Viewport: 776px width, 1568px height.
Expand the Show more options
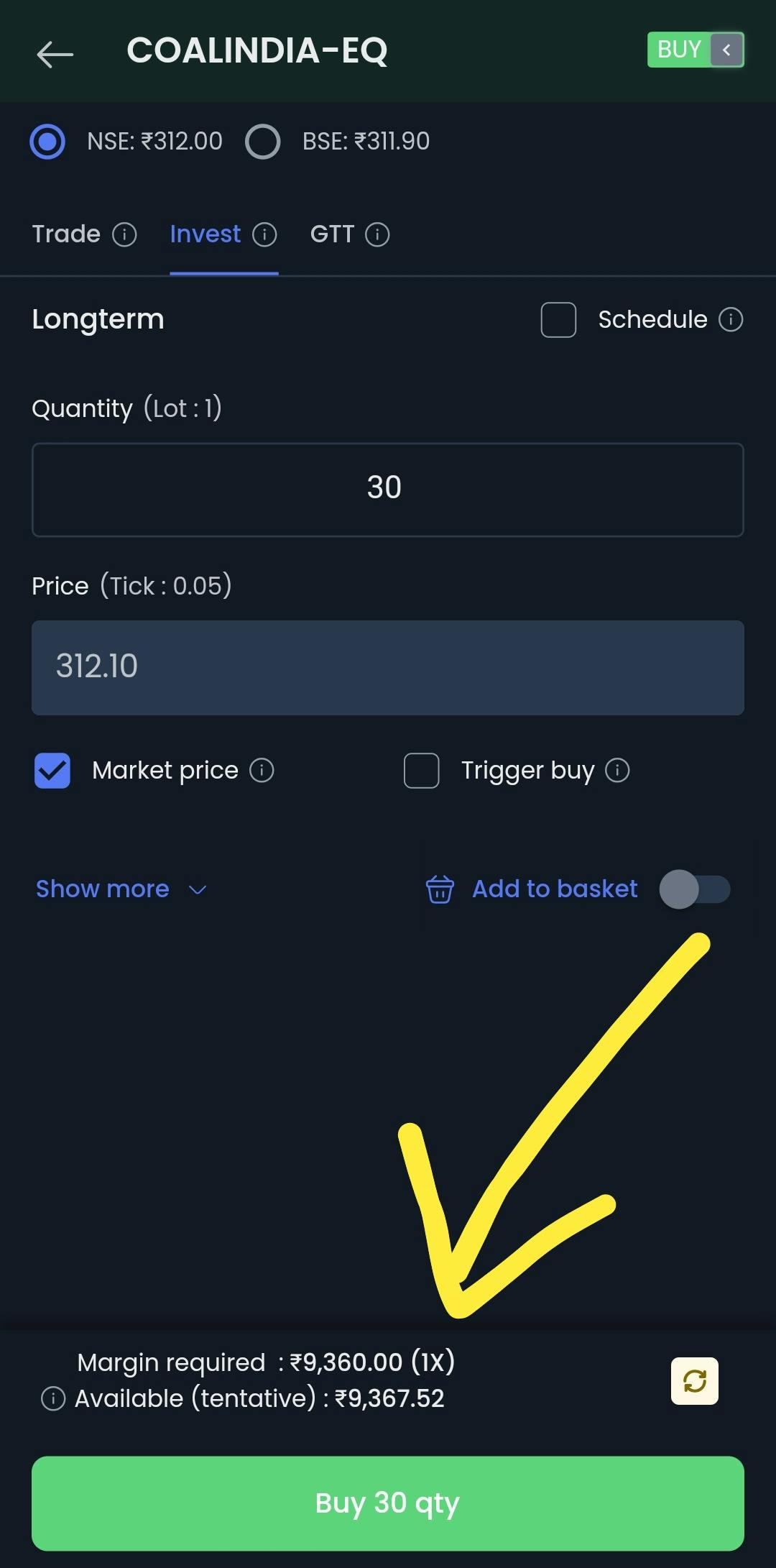121,889
